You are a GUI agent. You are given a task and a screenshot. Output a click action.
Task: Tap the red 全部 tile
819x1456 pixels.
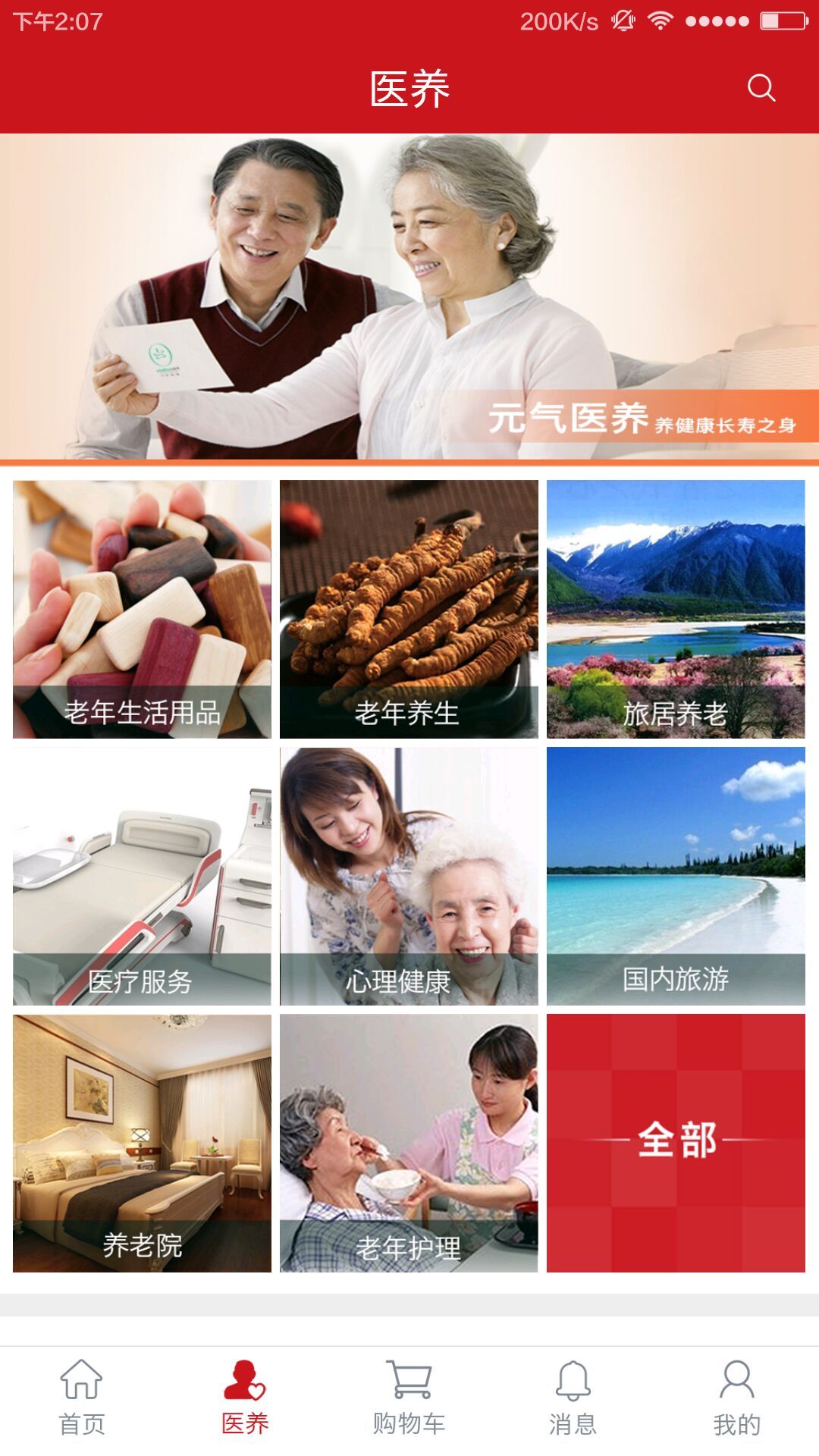point(676,1144)
